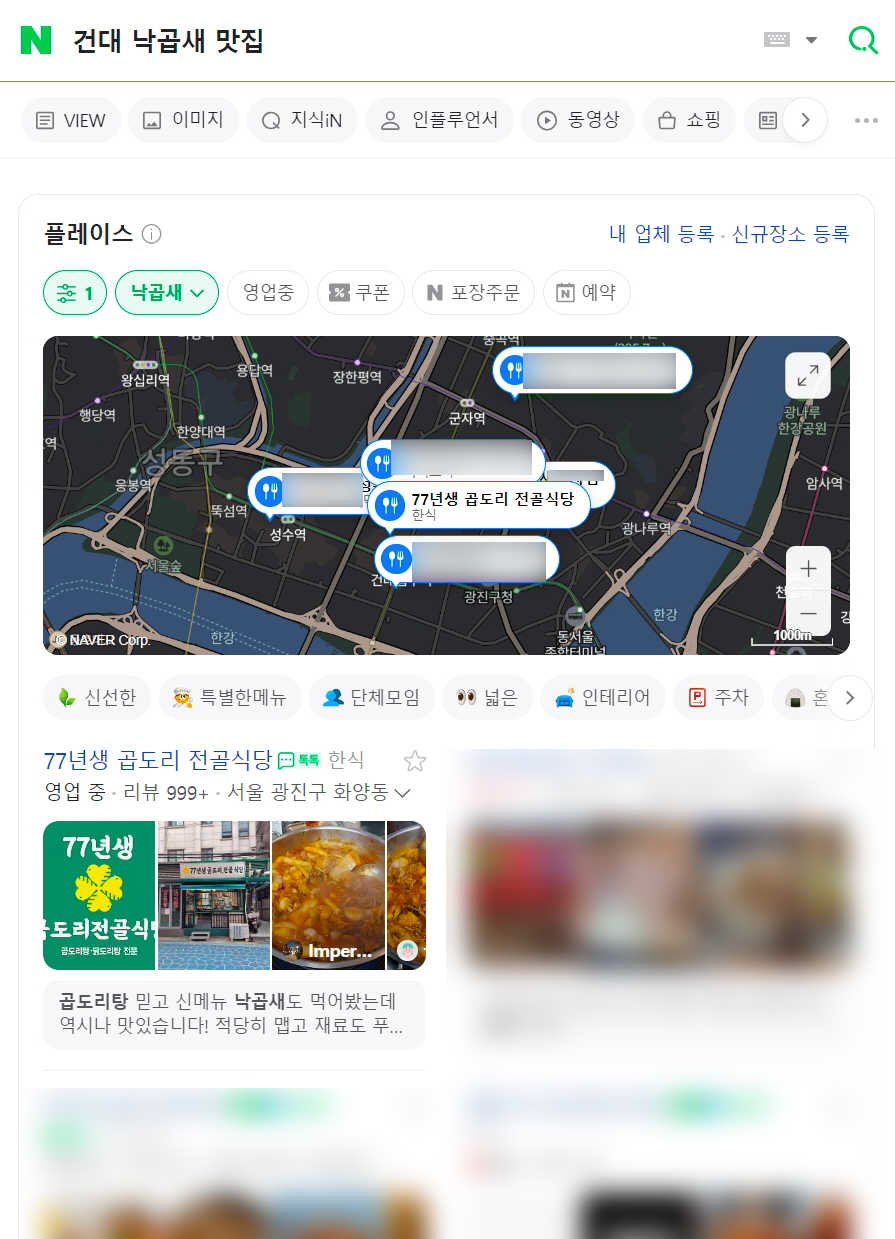The image size is (895, 1239).
Task: Select the 영업중 filter chip
Action: pos(268,293)
